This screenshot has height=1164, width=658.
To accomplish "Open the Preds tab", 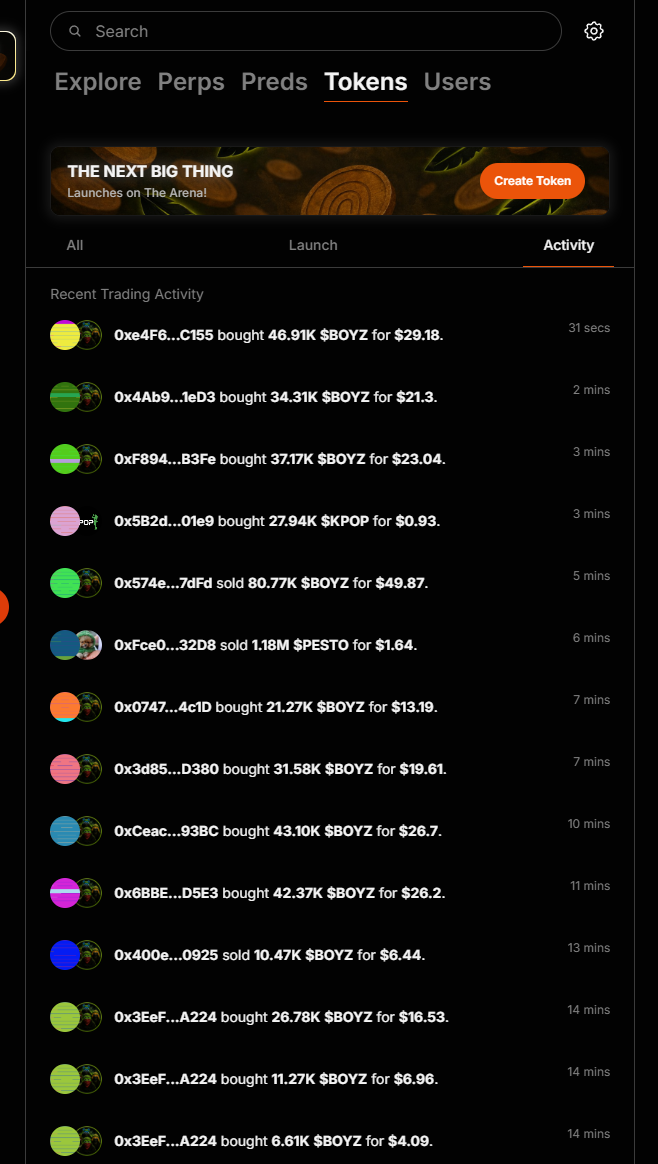I will pos(274,82).
